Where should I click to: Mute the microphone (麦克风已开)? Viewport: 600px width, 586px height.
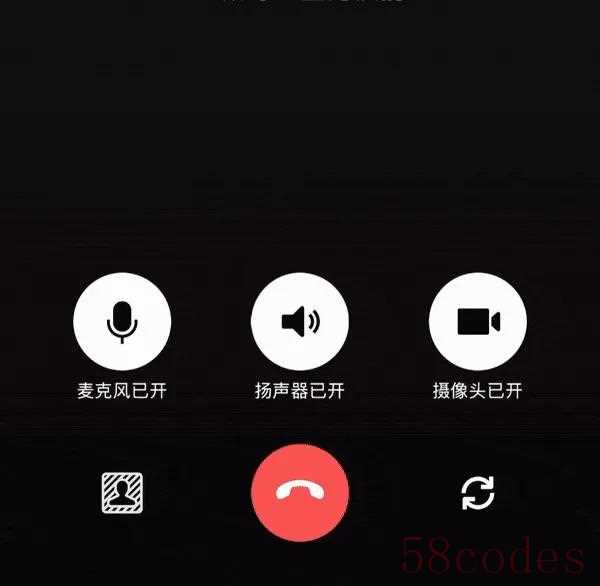pyautogui.click(x=122, y=321)
